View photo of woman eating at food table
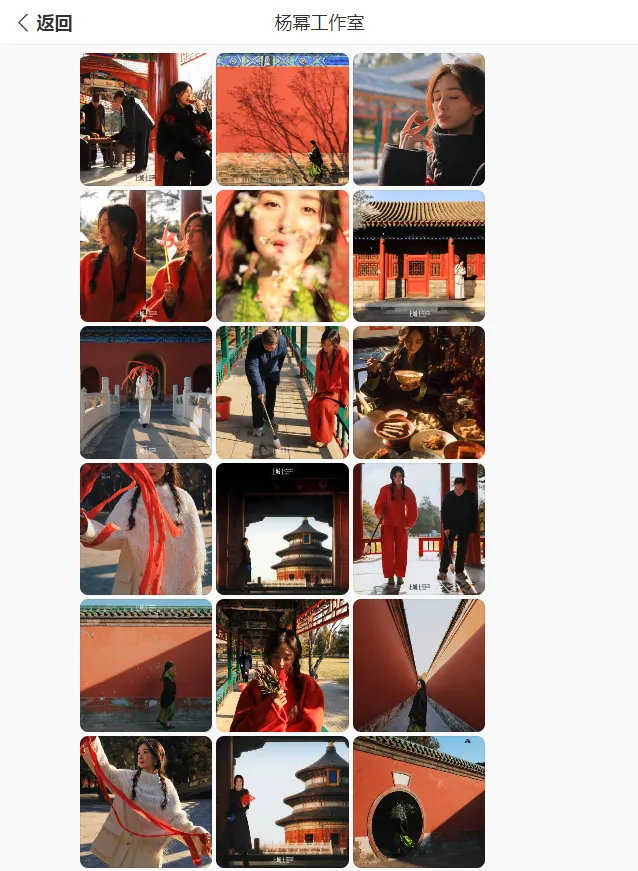This screenshot has width=638, height=871. 418,392
